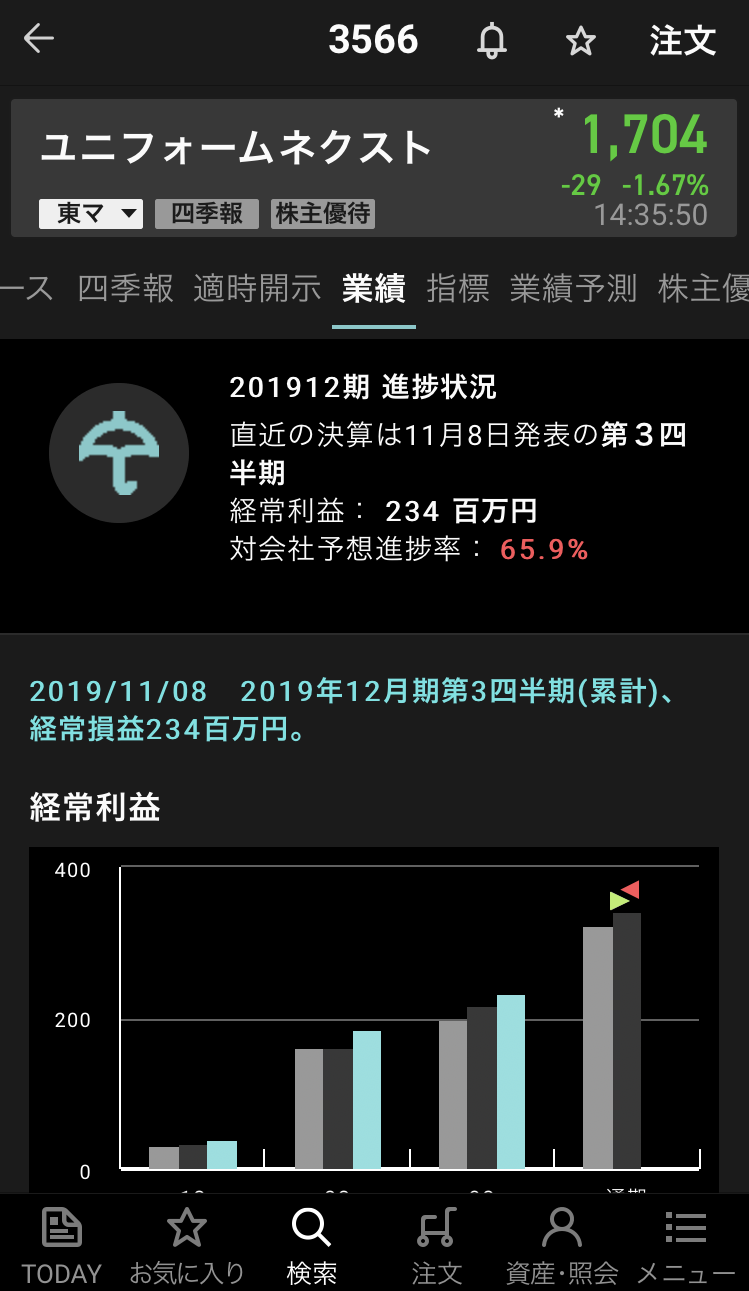Image resolution: width=749 pixels, height=1291 pixels.
Task: Switch to the 業績予測 tab
Action: tap(573, 288)
